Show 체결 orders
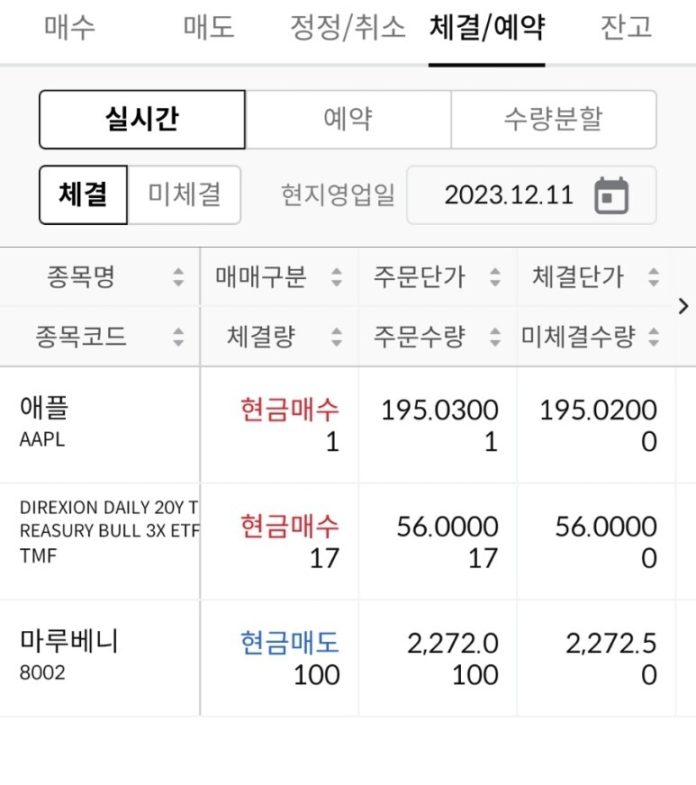The width and height of the screenshot is (696, 785). point(84,194)
